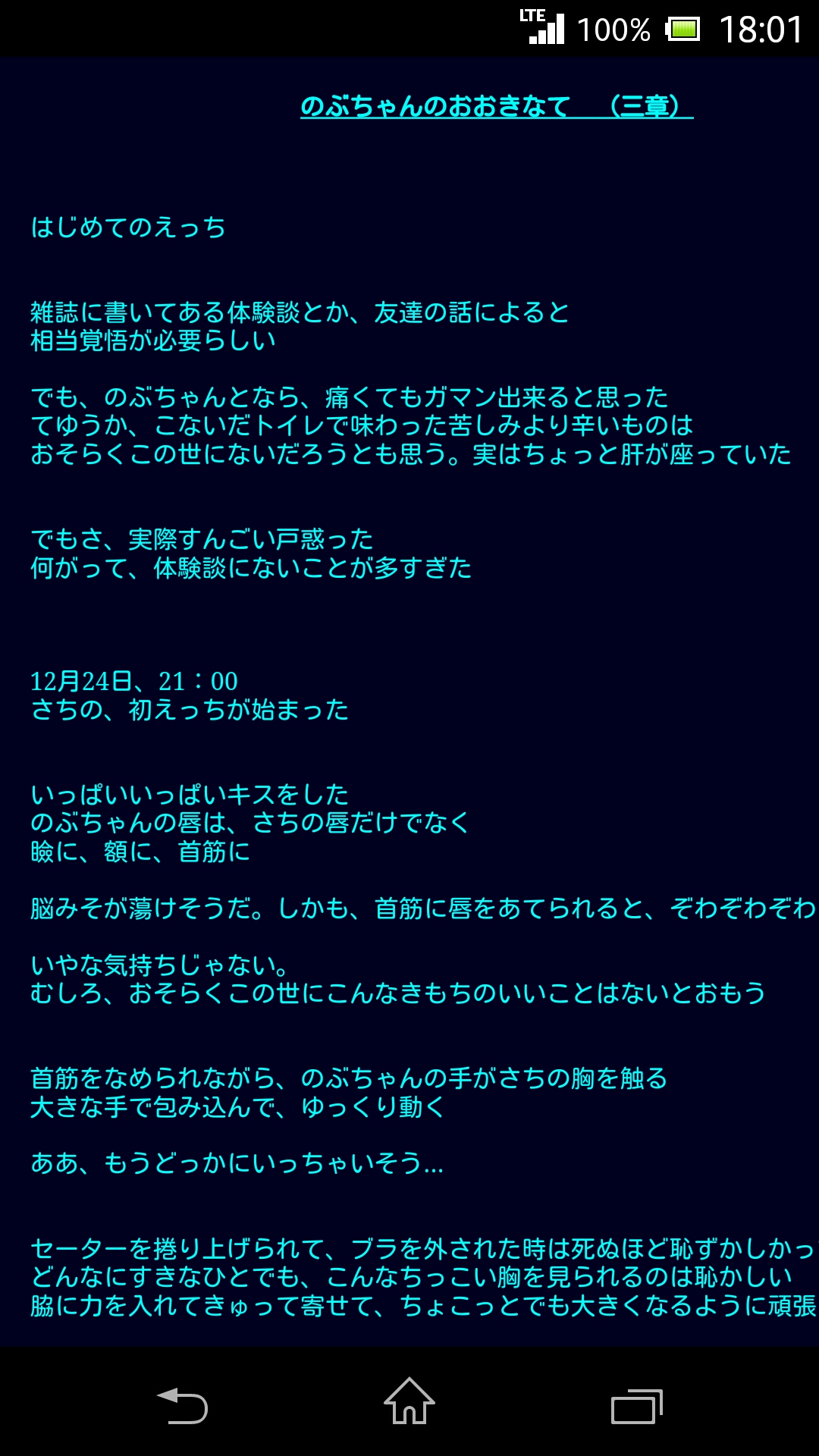Return to the home screen
The width and height of the screenshot is (819, 1456).
409,1402
